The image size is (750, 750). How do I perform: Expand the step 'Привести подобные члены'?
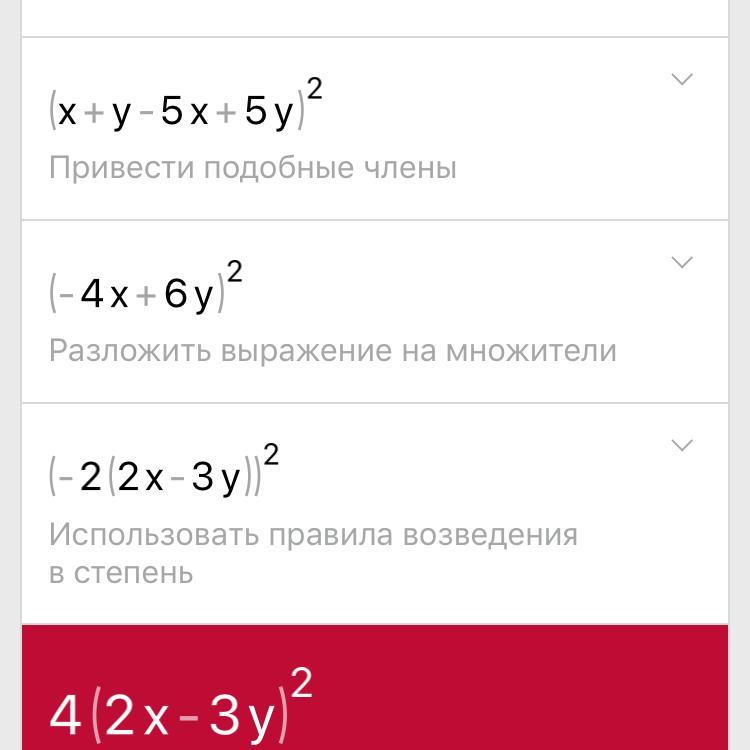682,80
